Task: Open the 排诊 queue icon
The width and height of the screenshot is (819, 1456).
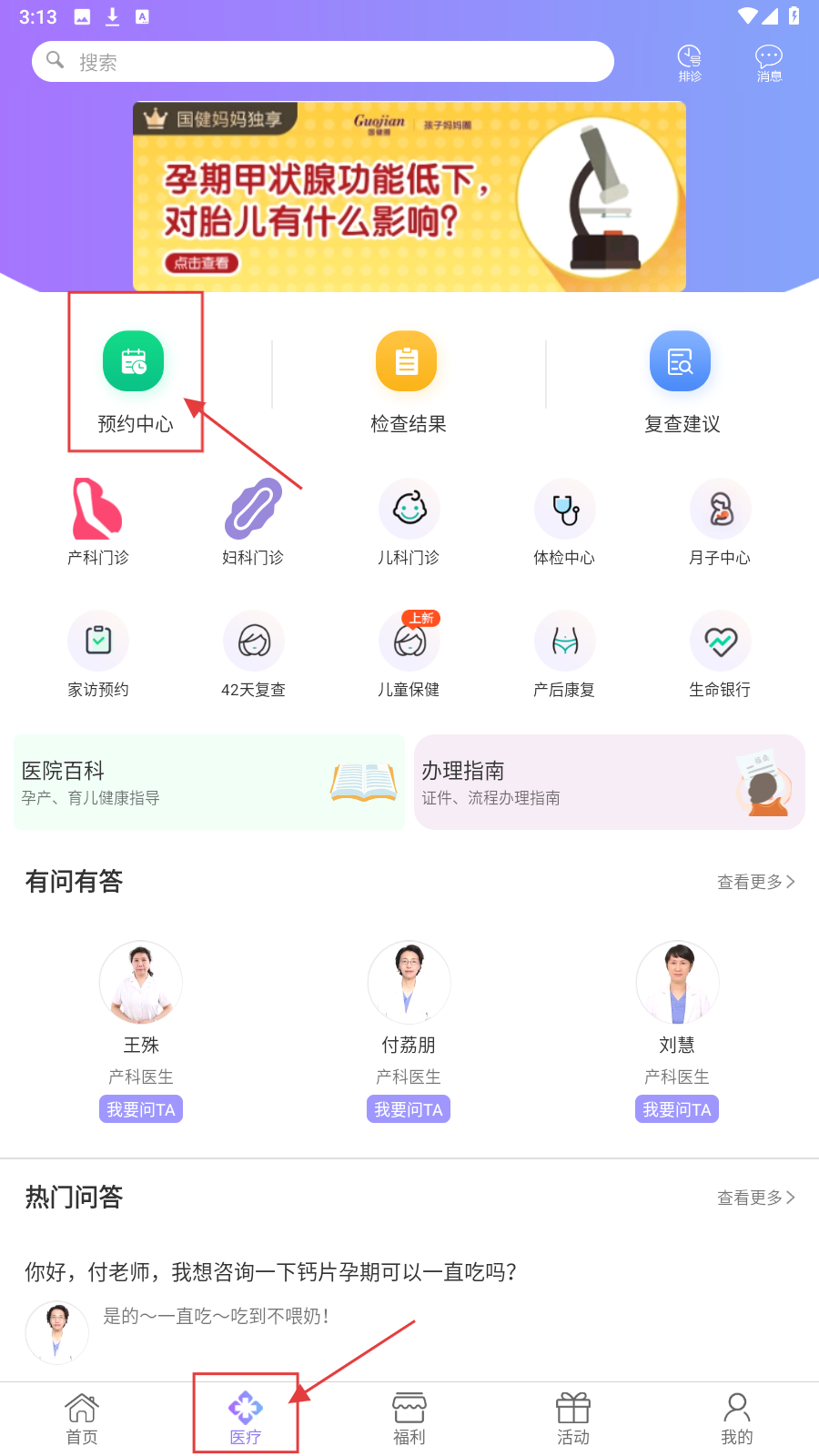Action: (x=690, y=63)
